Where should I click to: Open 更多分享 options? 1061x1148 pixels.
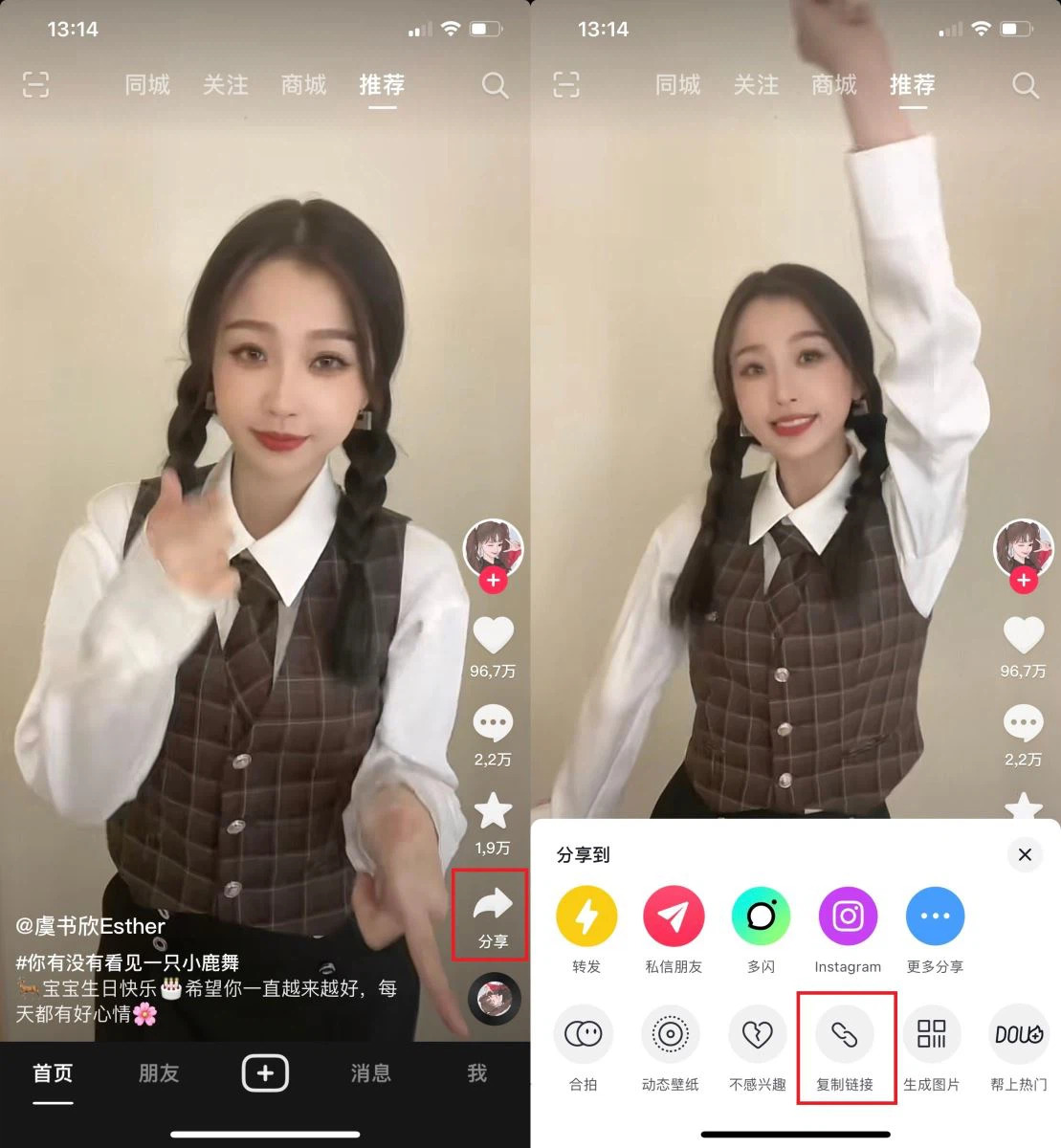[935, 916]
